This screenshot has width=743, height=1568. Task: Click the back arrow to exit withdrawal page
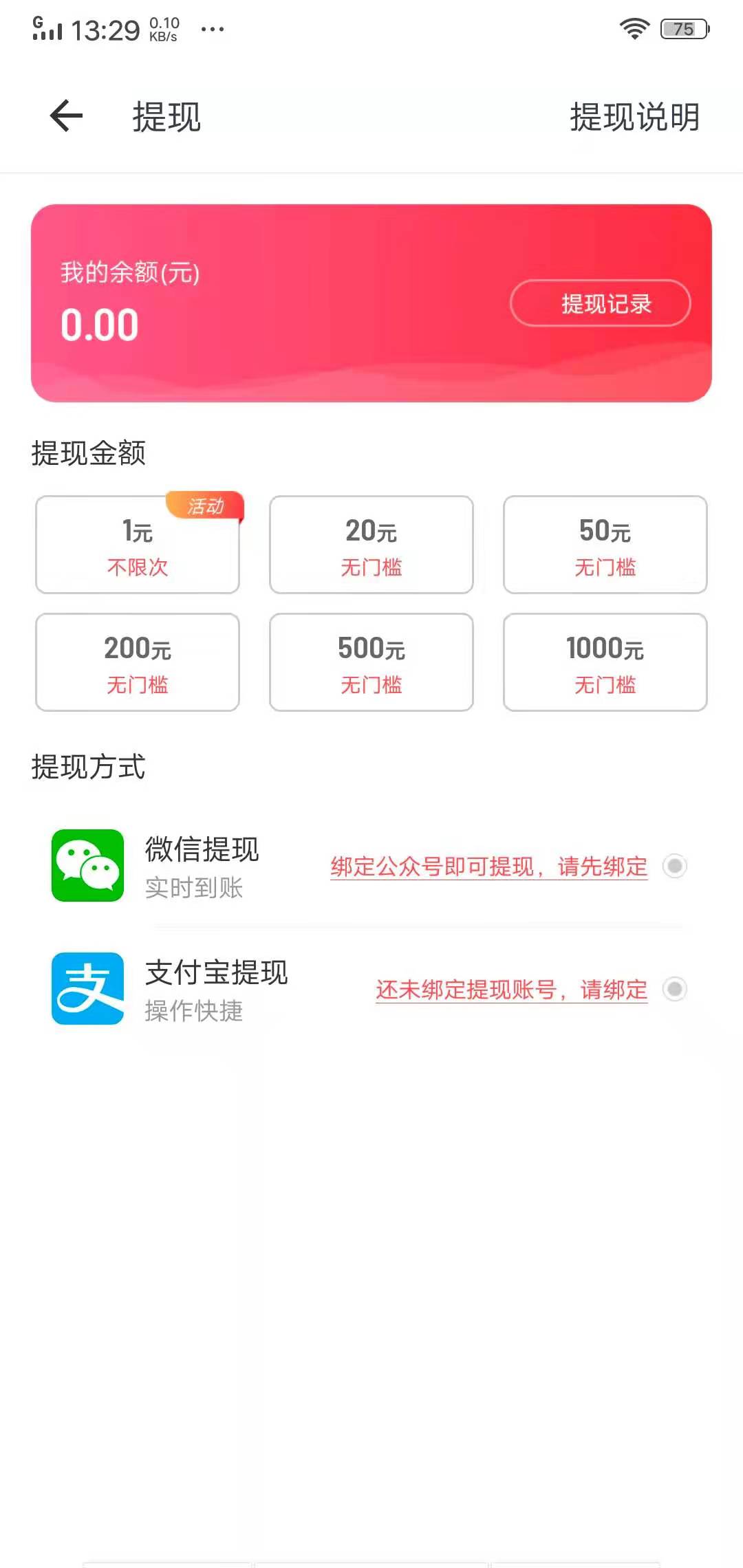(x=63, y=117)
